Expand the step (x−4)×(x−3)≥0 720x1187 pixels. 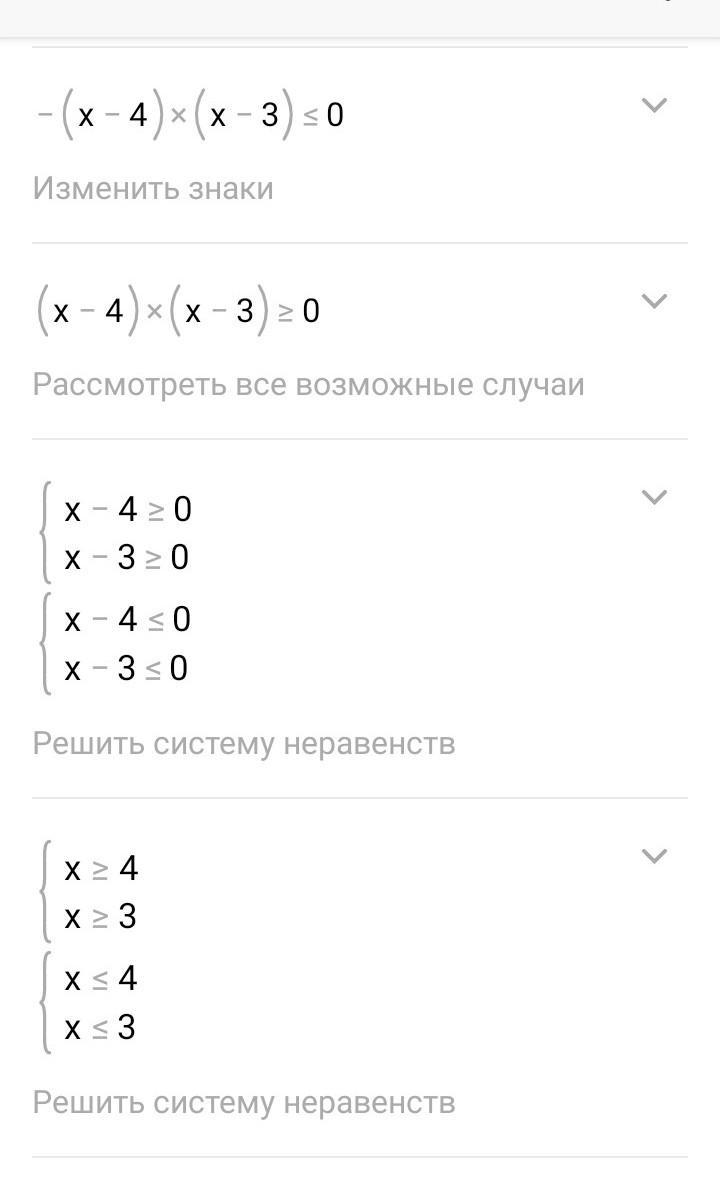(654, 301)
